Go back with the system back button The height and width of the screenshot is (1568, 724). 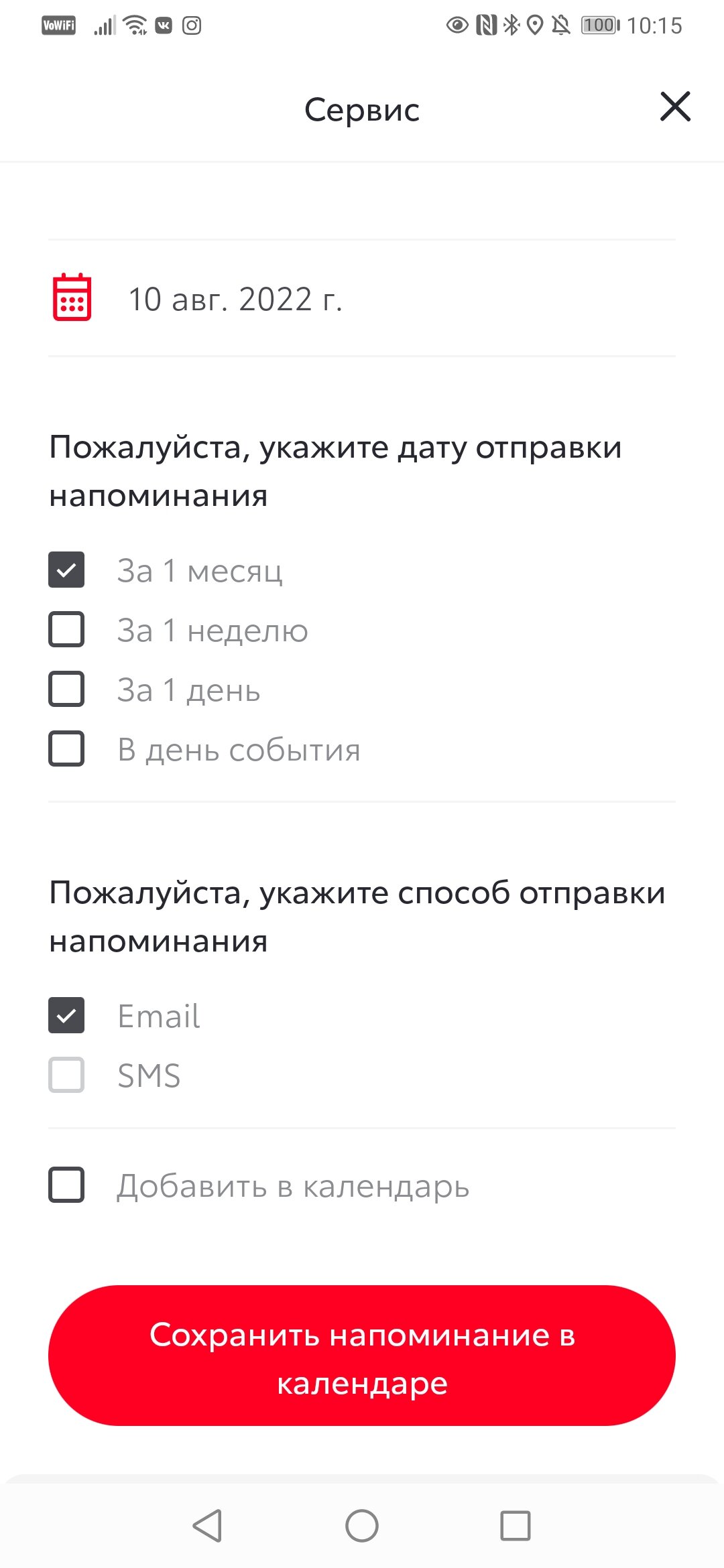[207, 1526]
